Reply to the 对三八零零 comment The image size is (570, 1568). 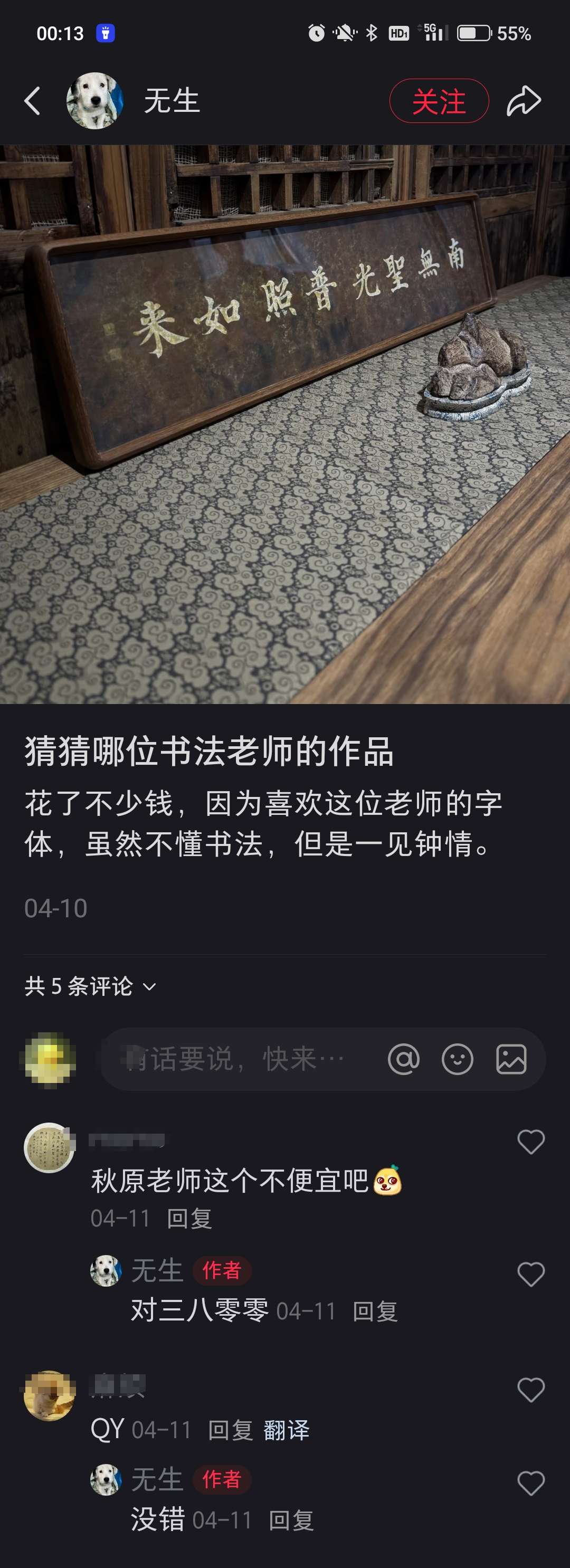[375, 1311]
